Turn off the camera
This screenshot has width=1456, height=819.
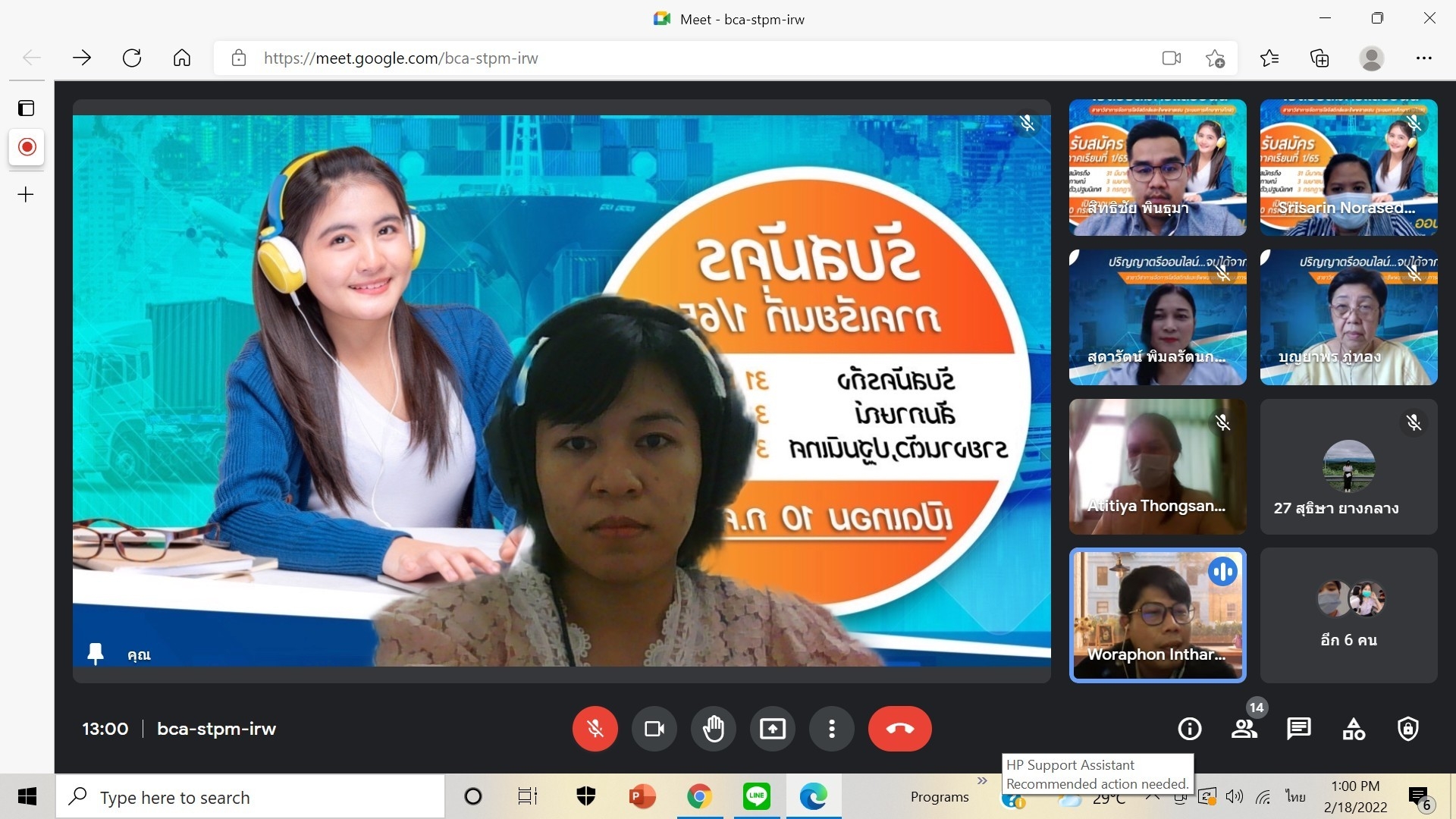pyautogui.click(x=654, y=729)
